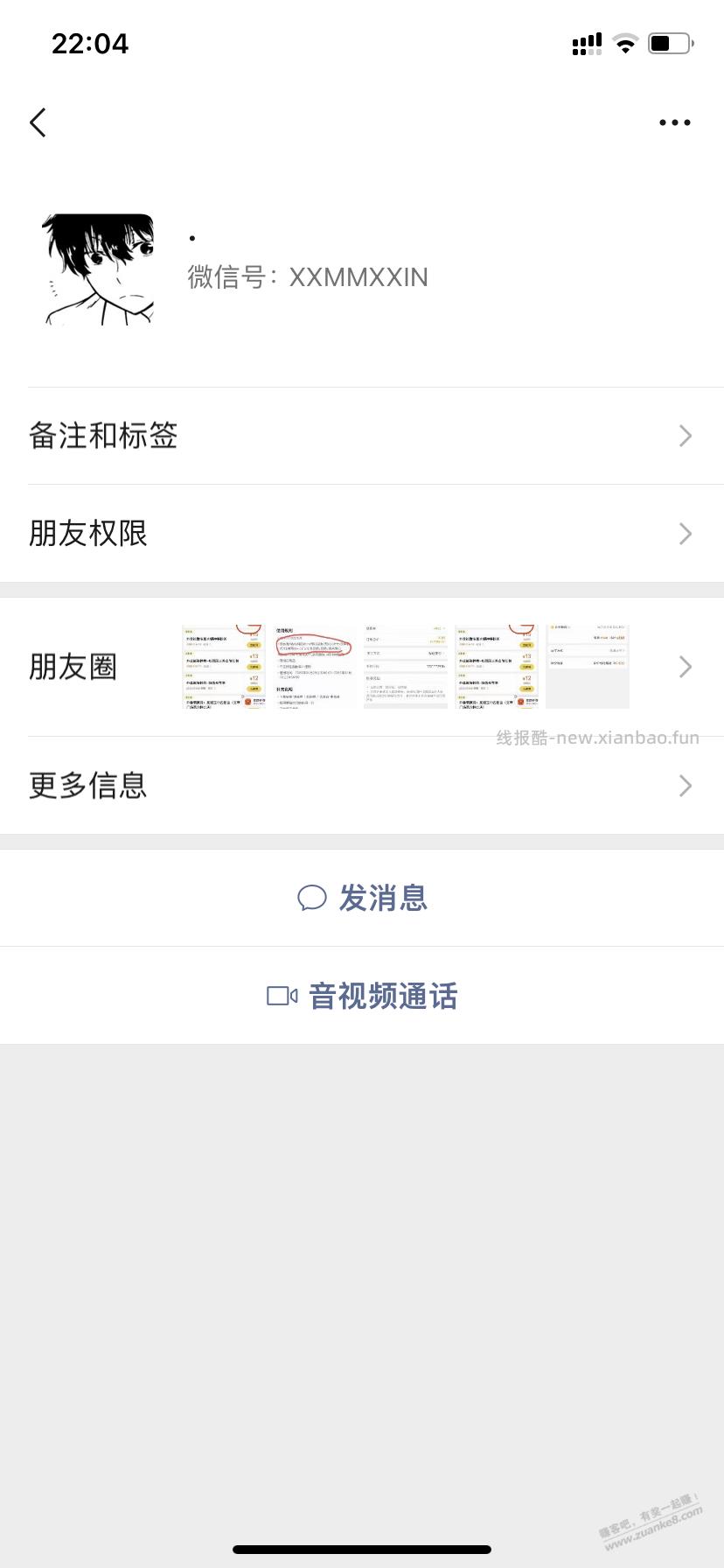The width and height of the screenshot is (724, 1568).
Task: Open 朋友权限 settings via its chevron
Action: tap(686, 533)
